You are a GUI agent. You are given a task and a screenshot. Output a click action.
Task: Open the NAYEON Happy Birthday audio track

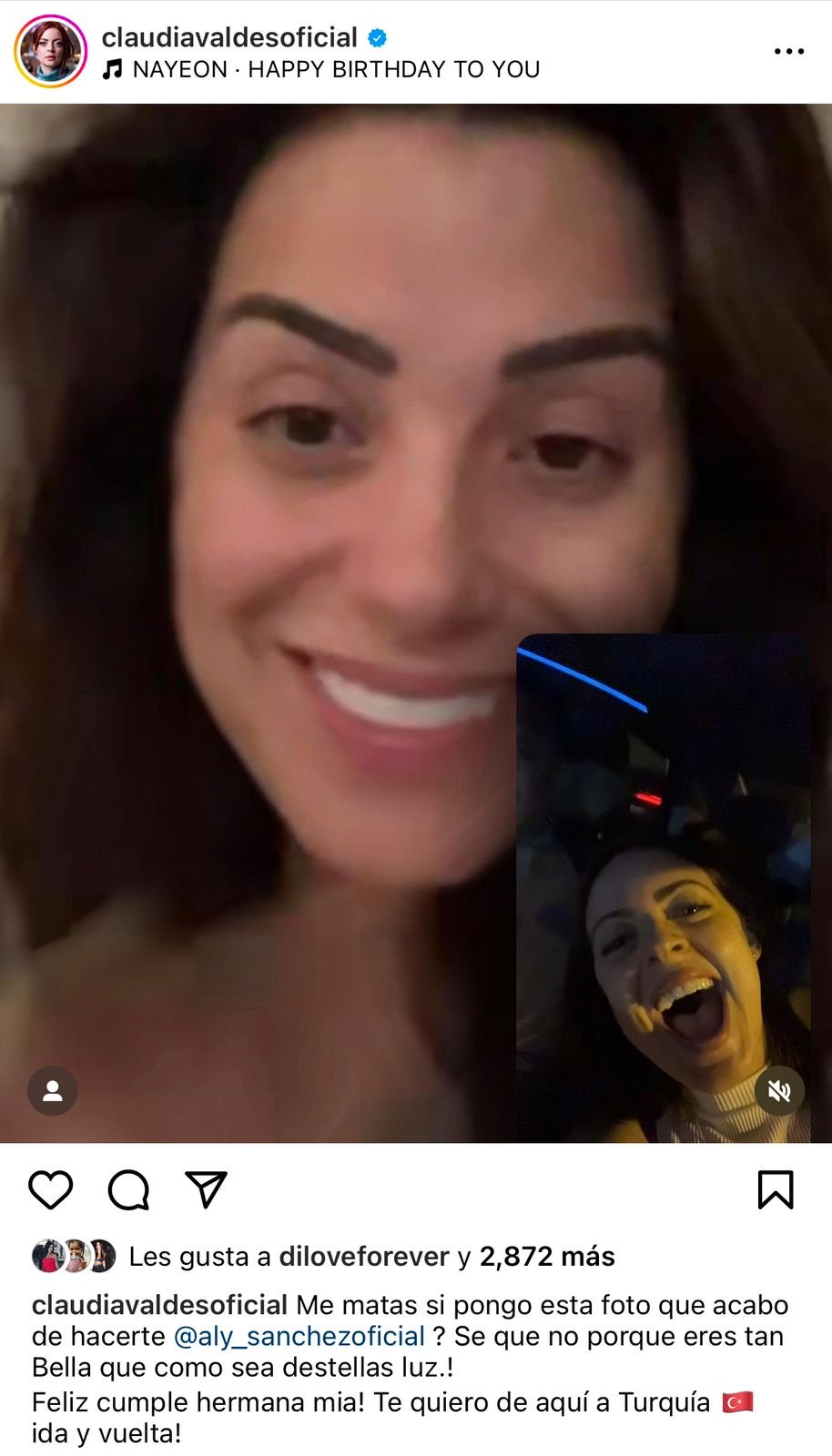[x=335, y=70]
